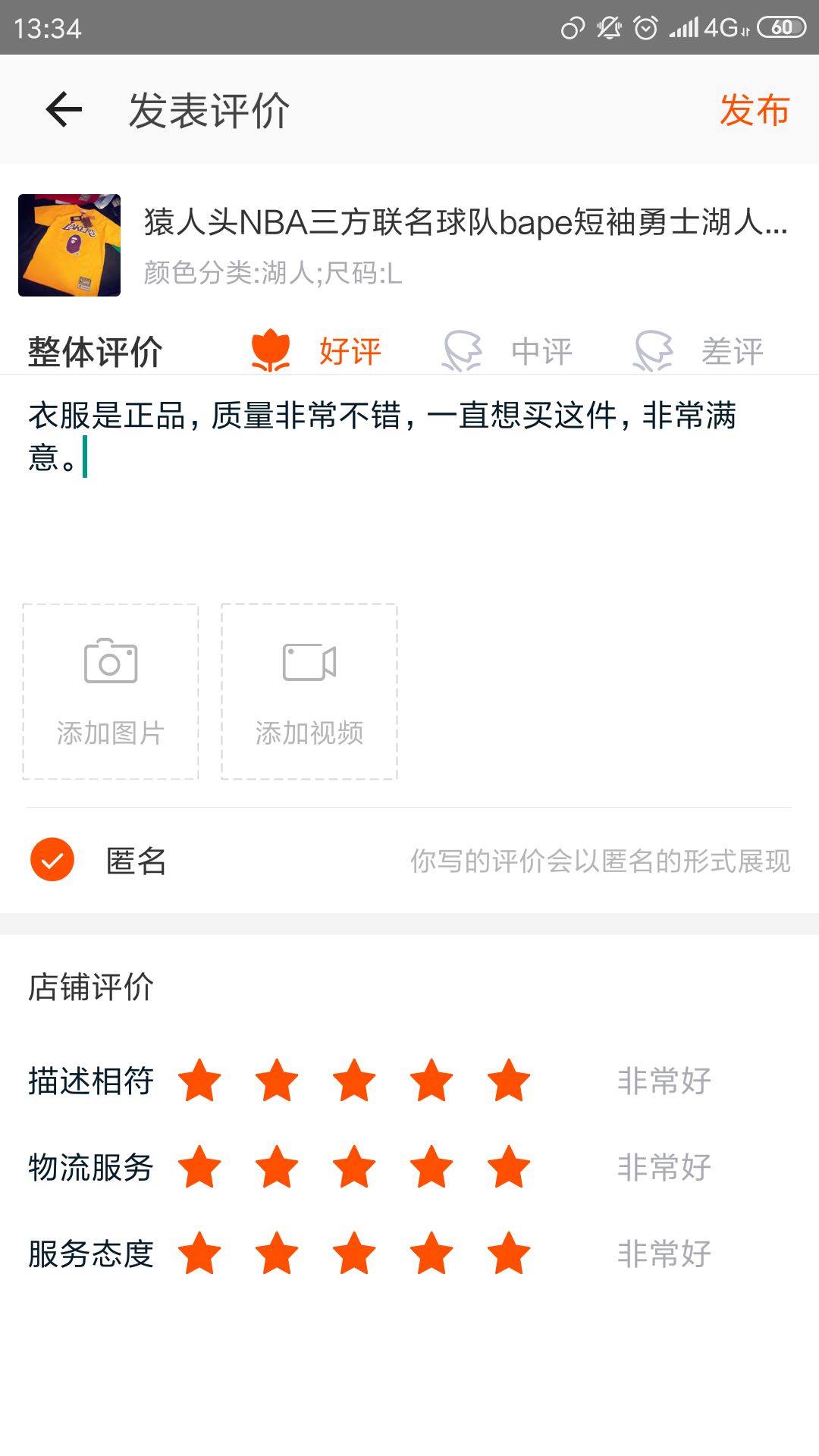The image size is (819, 1456).
Task: Set 描述相符 to three stars
Action: [x=354, y=1081]
